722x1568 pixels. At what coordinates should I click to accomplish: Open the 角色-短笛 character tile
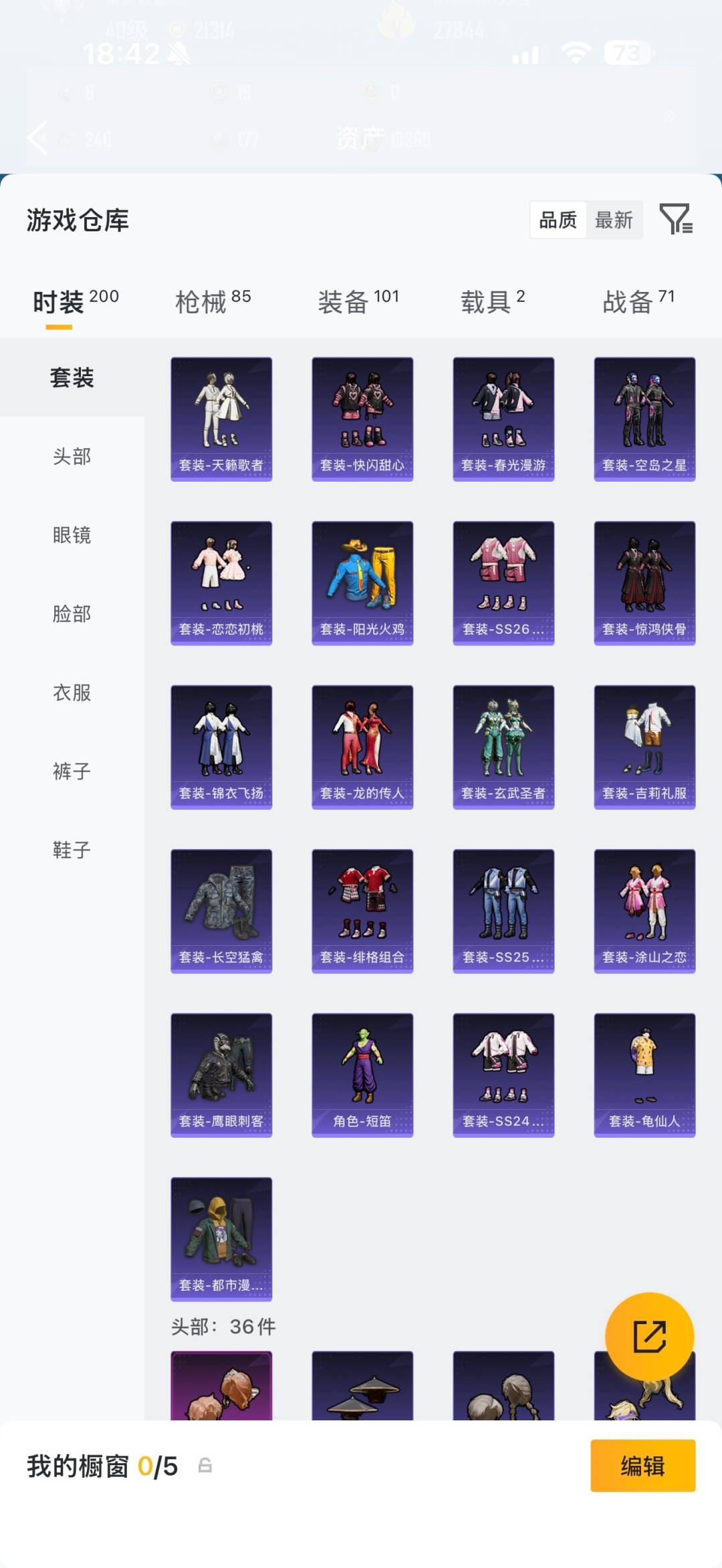click(362, 1075)
